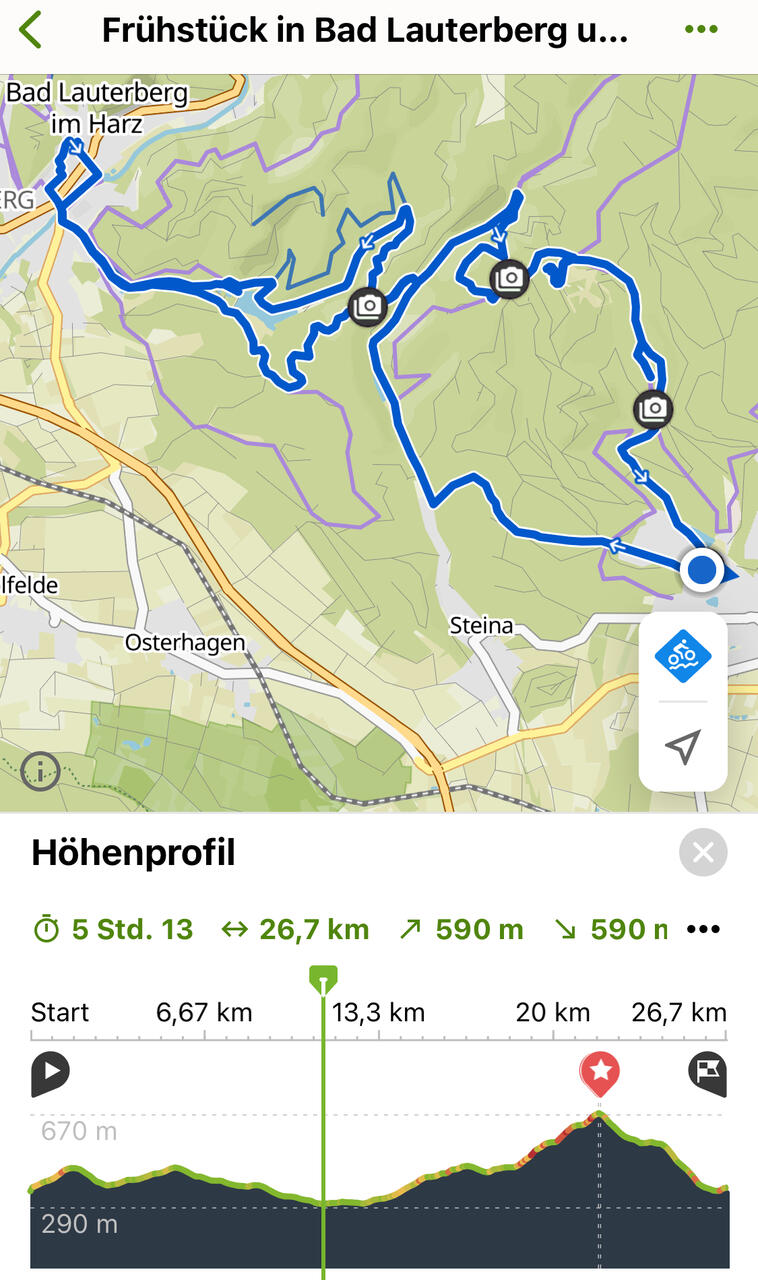Show more route stats via the black dots
Screen dimensions: 758x1280
[704, 930]
